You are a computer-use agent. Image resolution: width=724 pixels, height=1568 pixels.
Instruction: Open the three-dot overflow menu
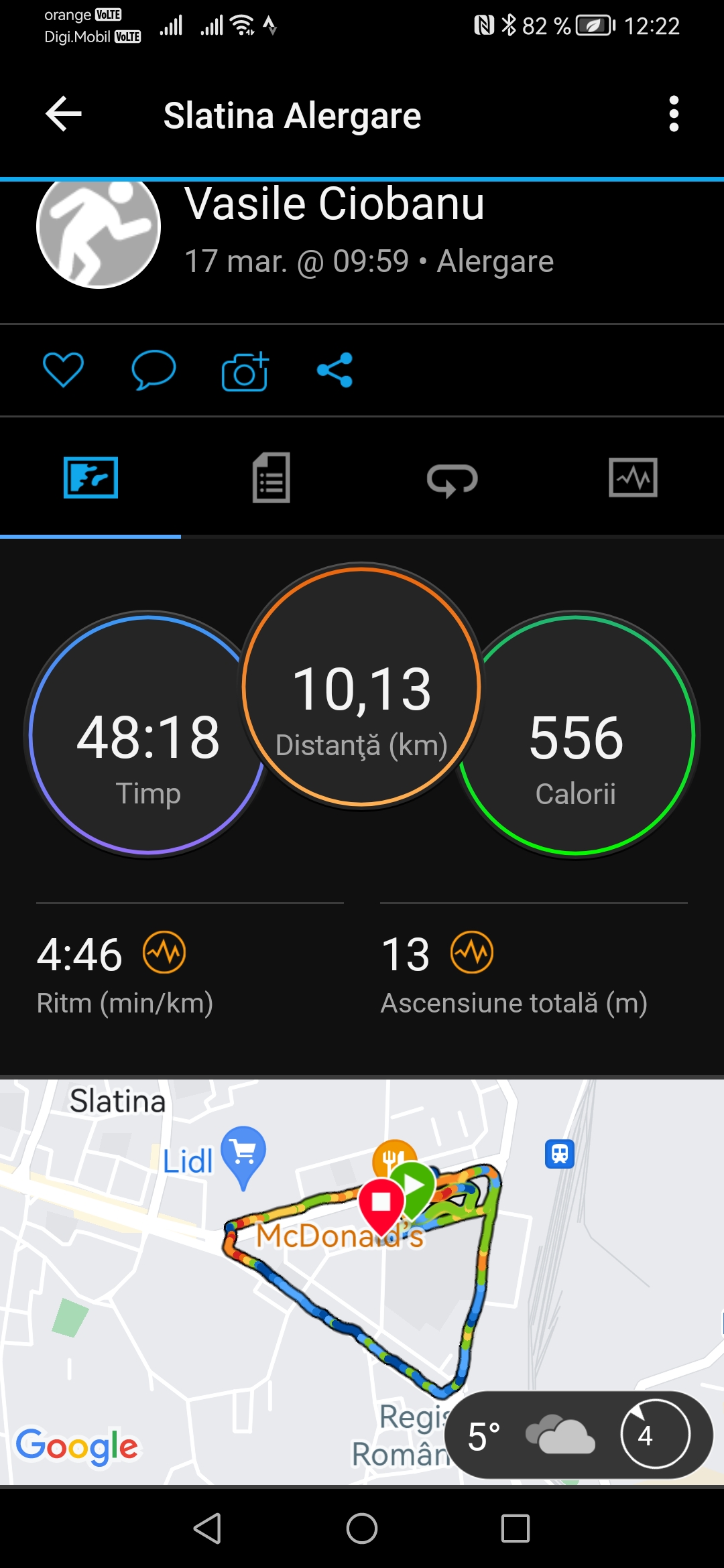[x=674, y=114]
